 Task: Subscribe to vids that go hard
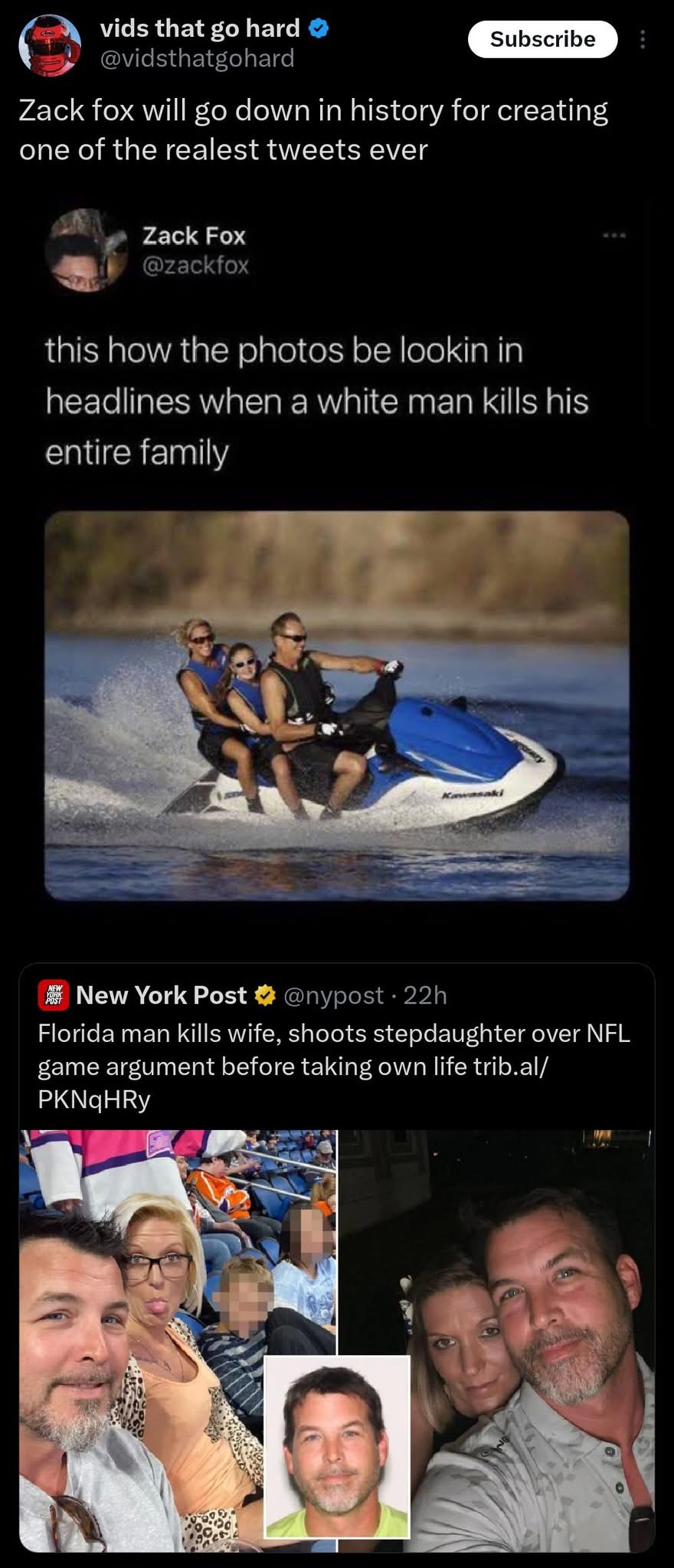(542, 39)
